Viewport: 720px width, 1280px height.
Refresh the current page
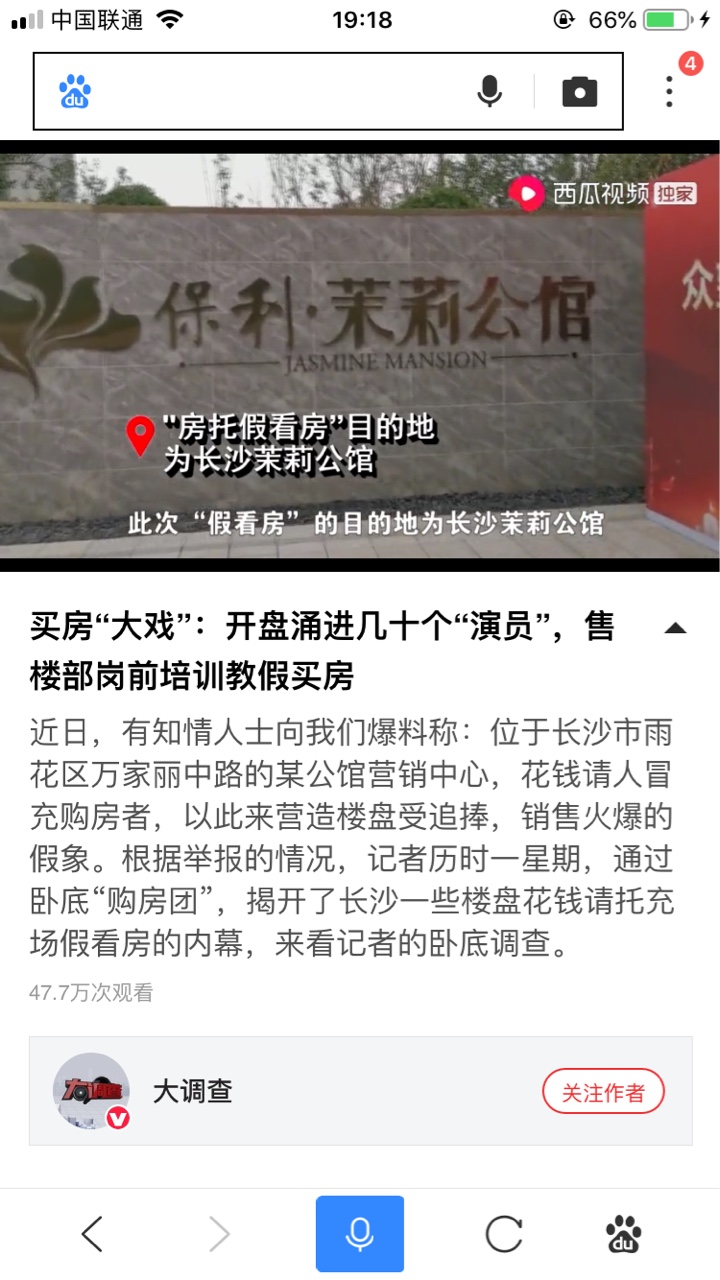(504, 1234)
